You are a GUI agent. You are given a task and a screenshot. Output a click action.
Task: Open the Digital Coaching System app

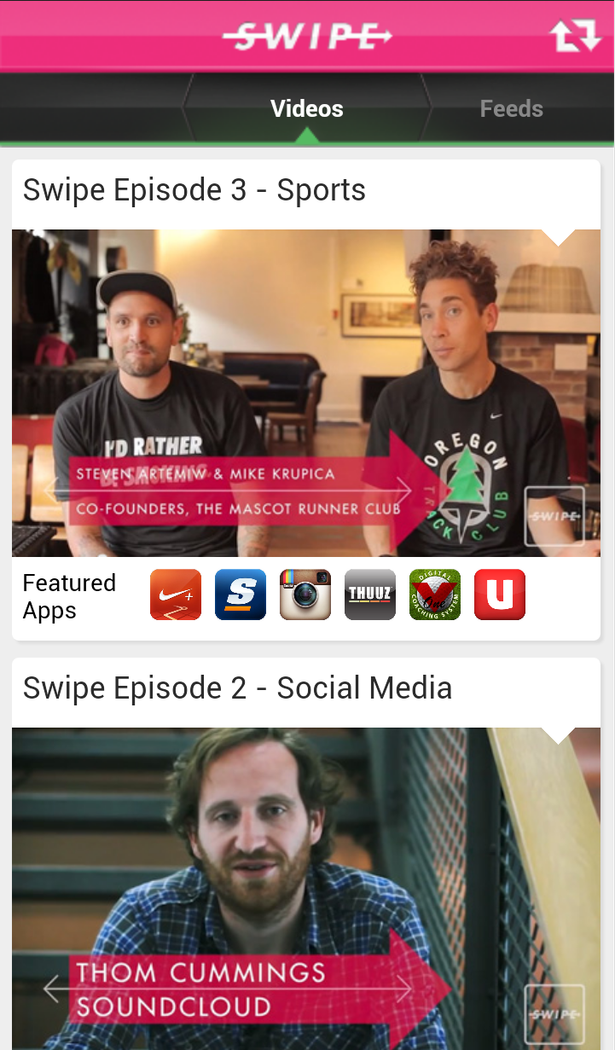(435, 595)
